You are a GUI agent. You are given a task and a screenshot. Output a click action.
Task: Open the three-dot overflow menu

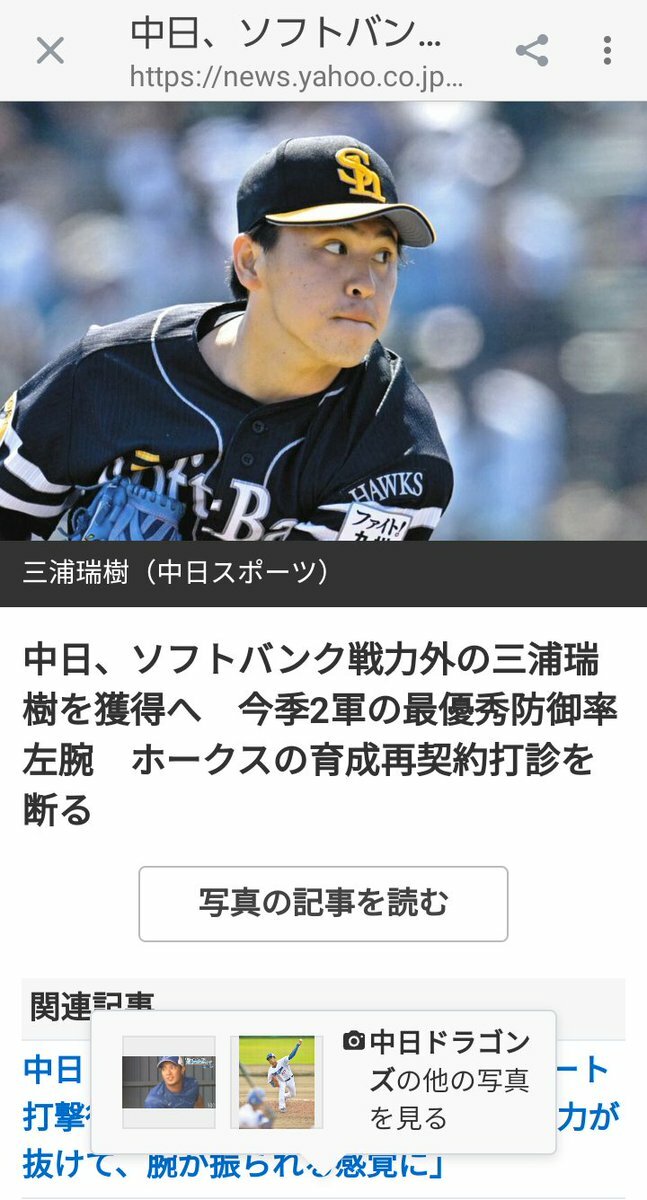[607, 50]
